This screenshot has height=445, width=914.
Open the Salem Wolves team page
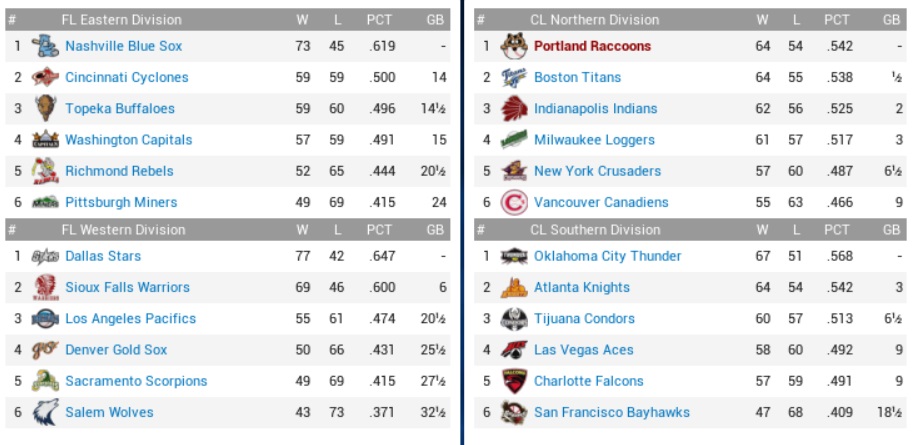point(109,412)
